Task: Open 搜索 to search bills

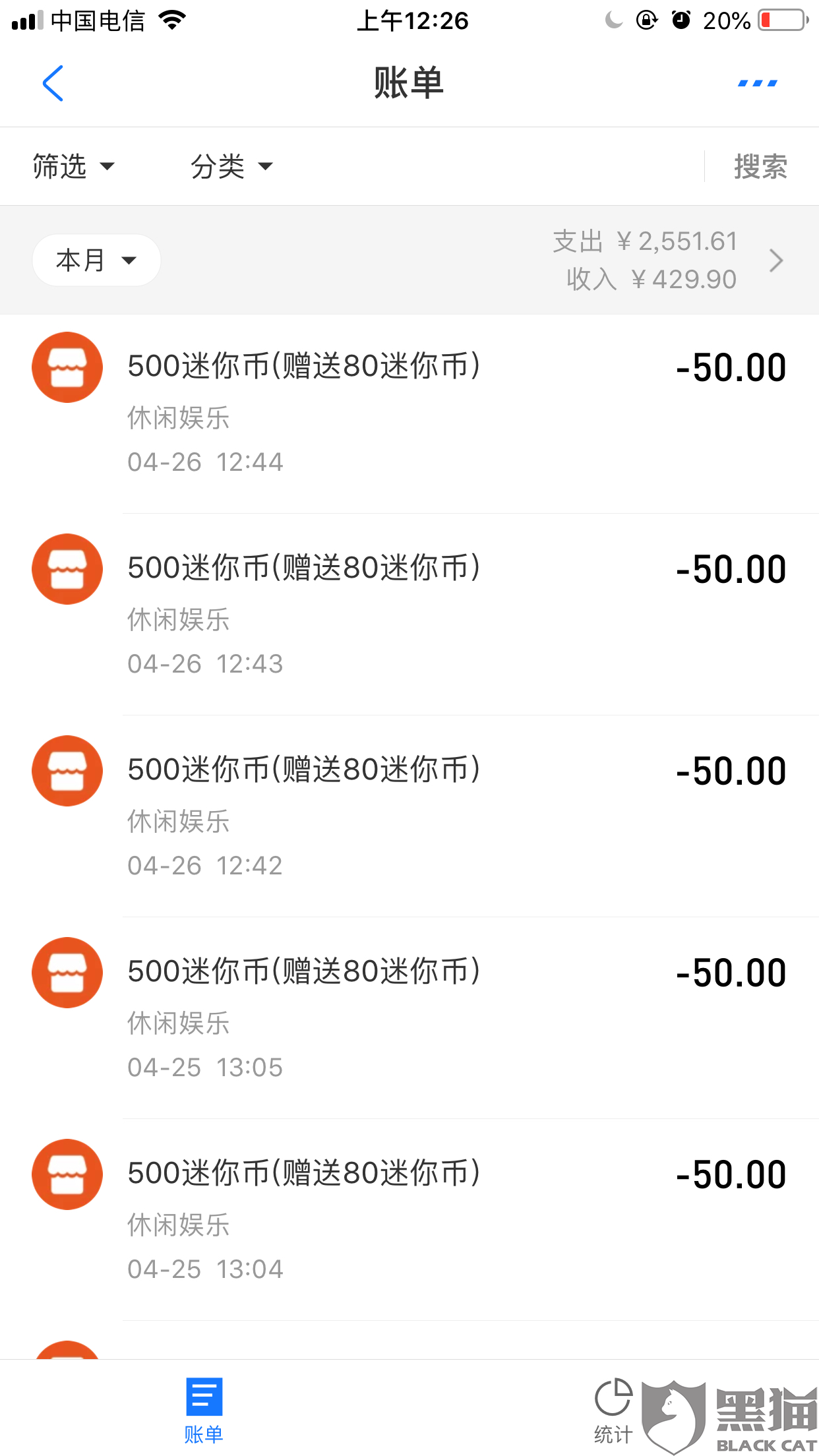Action: 760,166
